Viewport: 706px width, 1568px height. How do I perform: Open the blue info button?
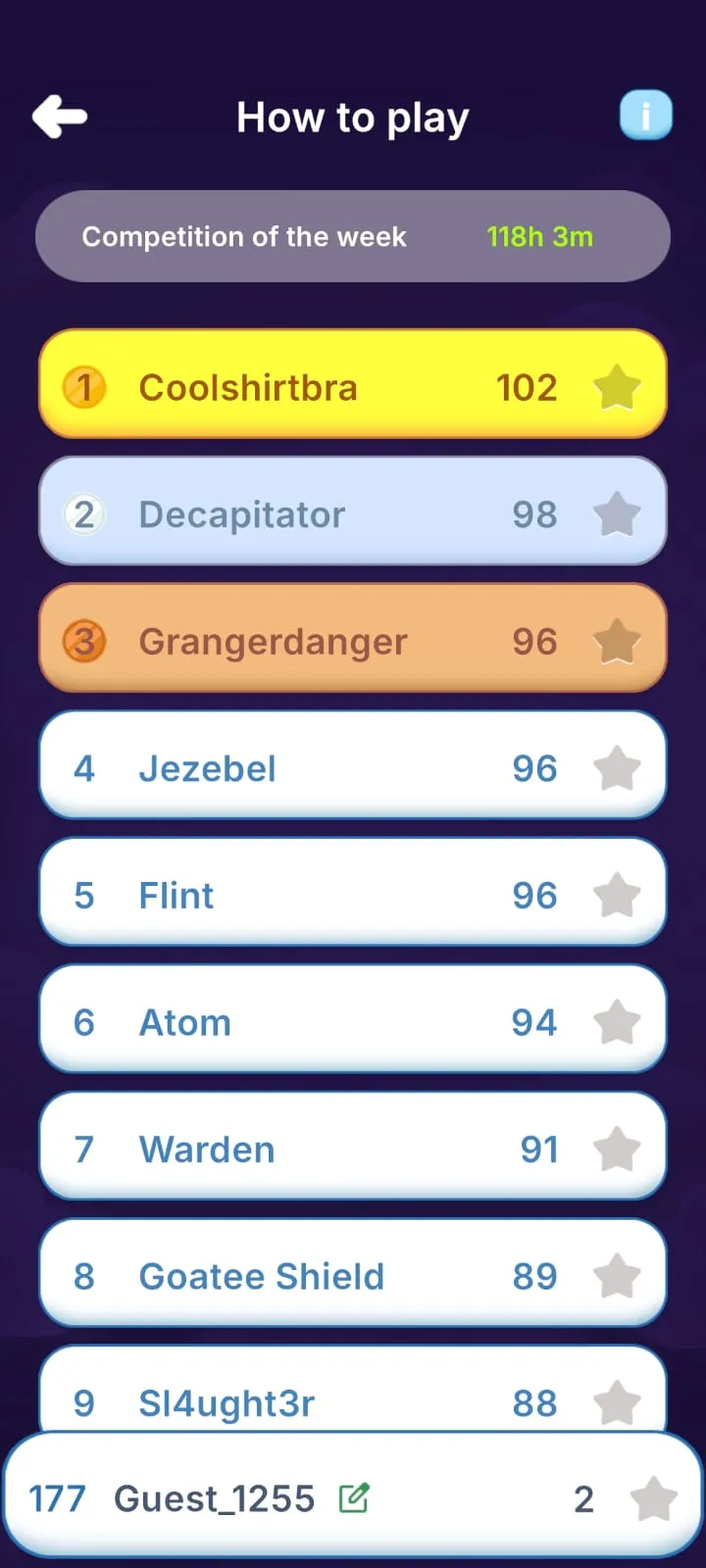pos(645,116)
